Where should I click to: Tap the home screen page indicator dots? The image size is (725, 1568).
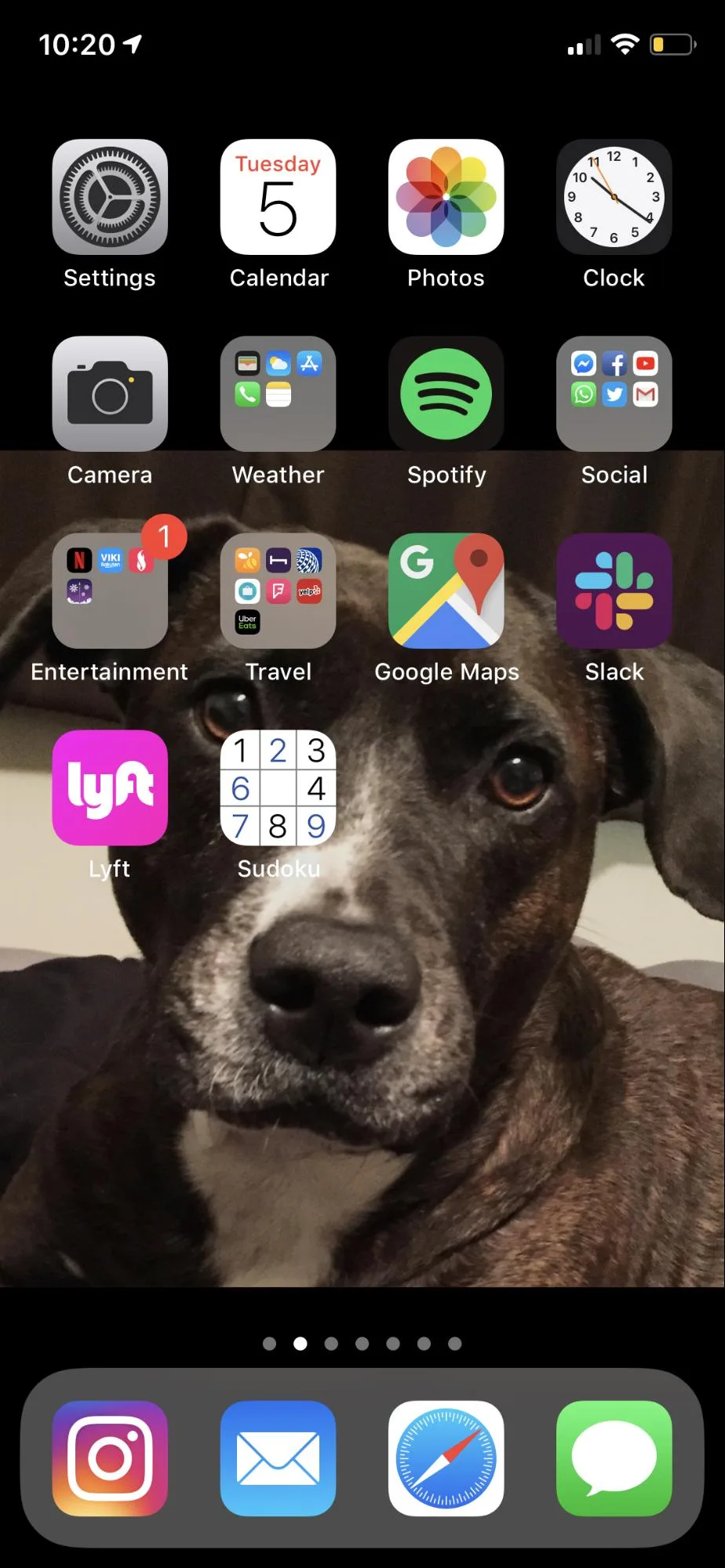(362, 1344)
